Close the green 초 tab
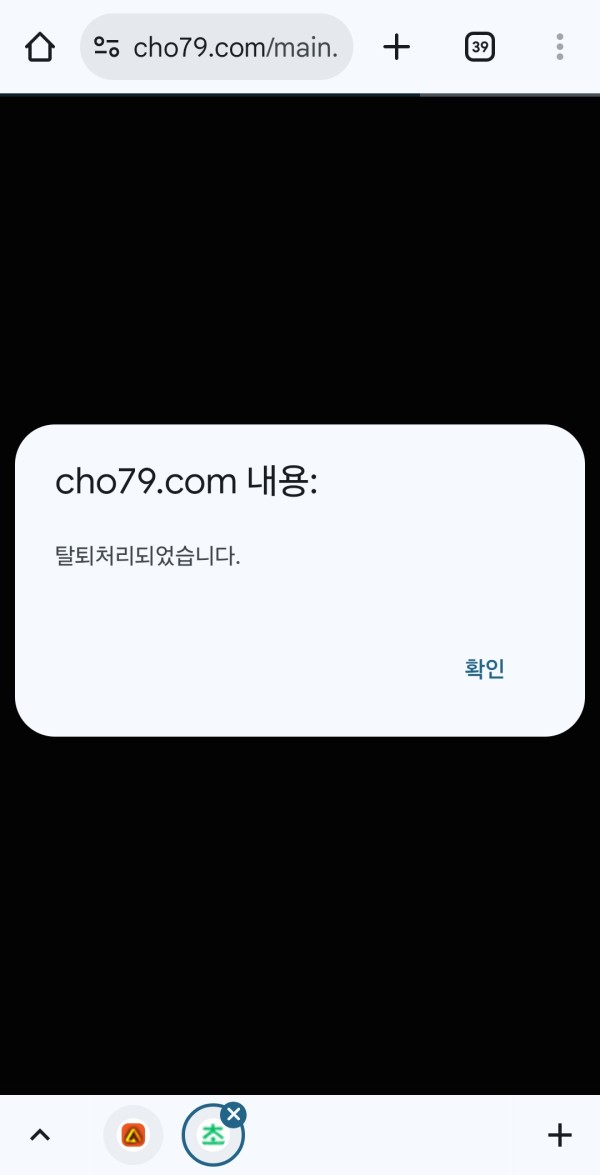Image resolution: width=600 pixels, height=1175 pixels. coord(233,1115)
